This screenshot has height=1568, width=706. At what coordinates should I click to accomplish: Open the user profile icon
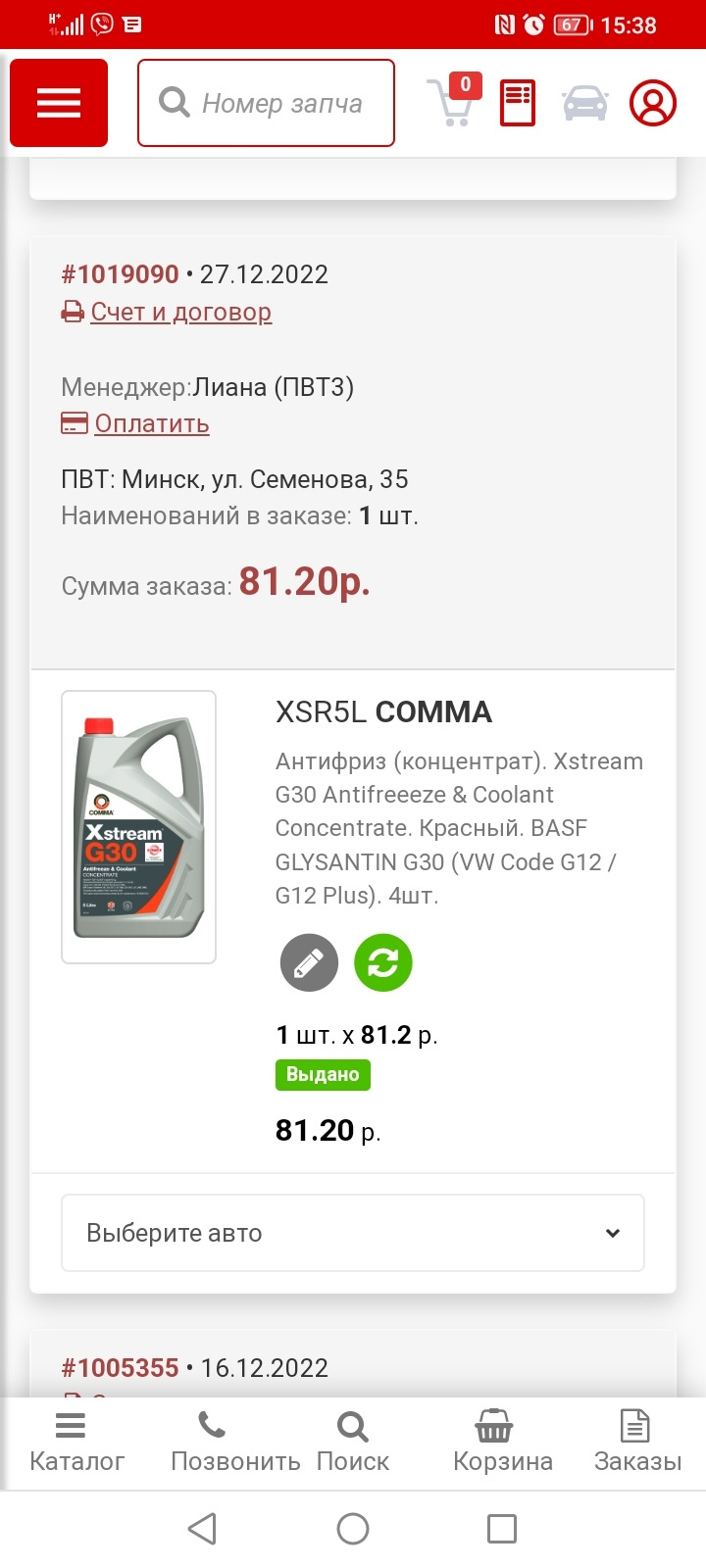[x=653, y=103]
